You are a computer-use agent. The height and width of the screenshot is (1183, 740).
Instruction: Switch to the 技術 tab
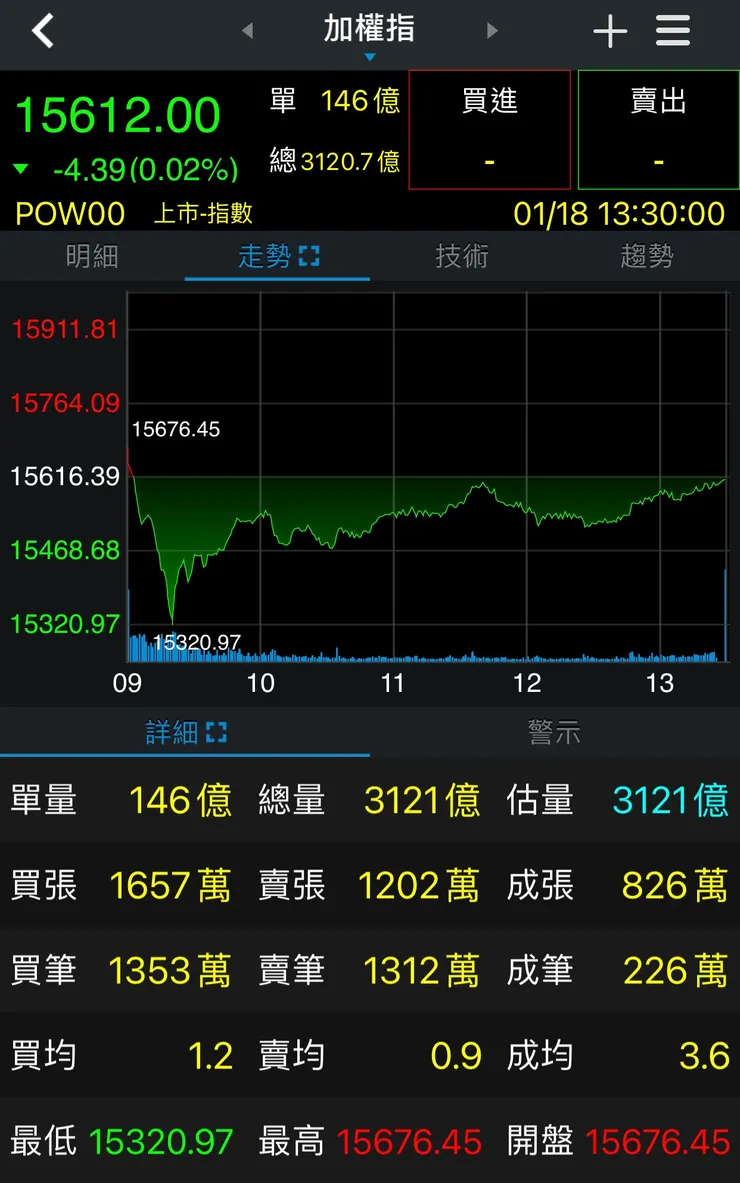[x=462, y=256]
